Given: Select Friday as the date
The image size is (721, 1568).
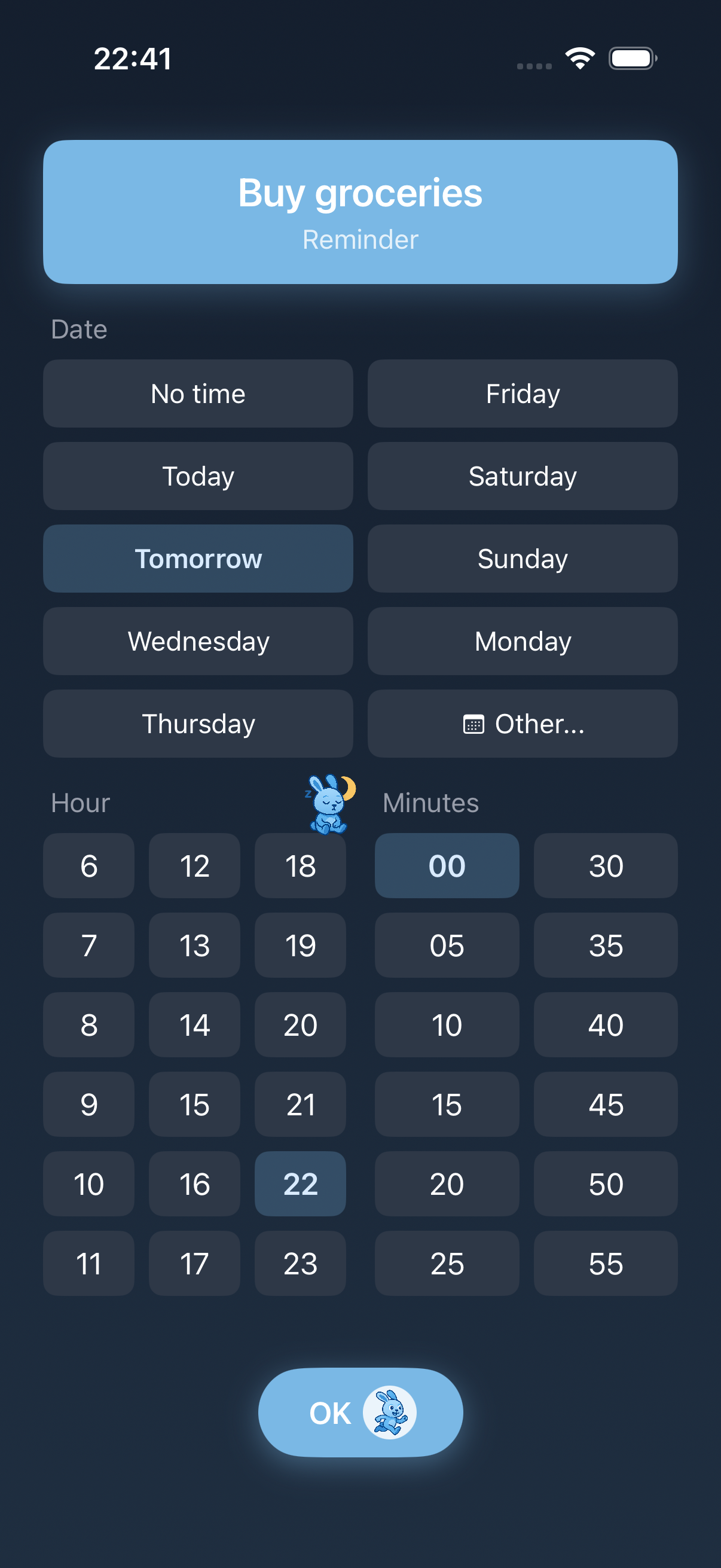Looking at the screenshot, I should click(522, 393).
